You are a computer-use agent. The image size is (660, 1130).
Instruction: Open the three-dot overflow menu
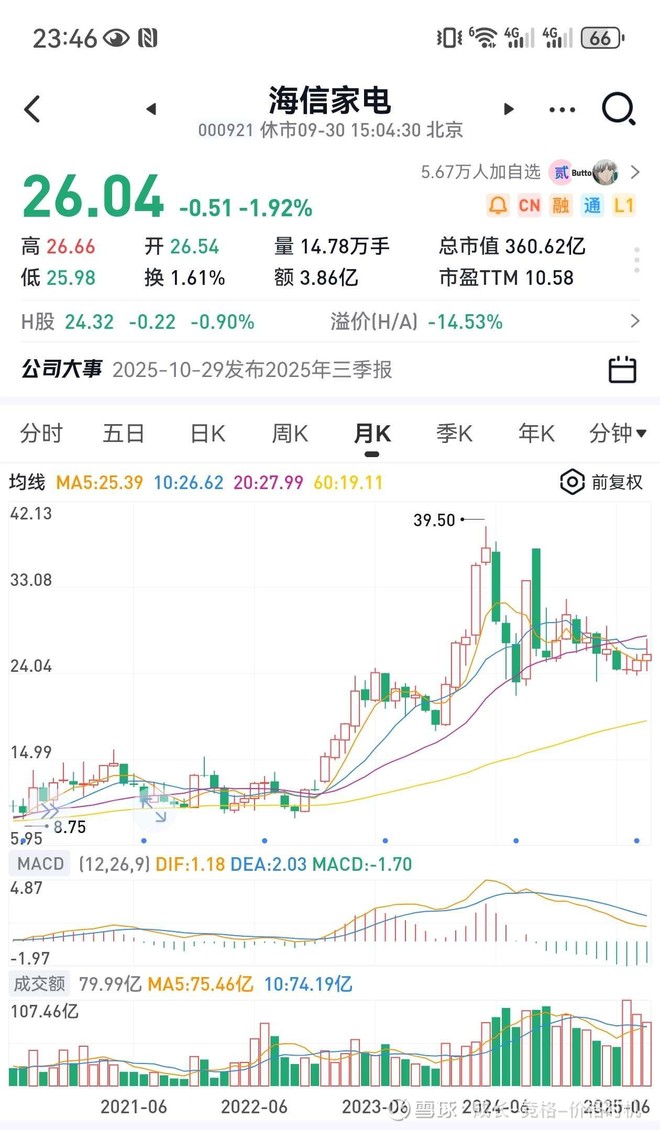(x=562, y=109)
